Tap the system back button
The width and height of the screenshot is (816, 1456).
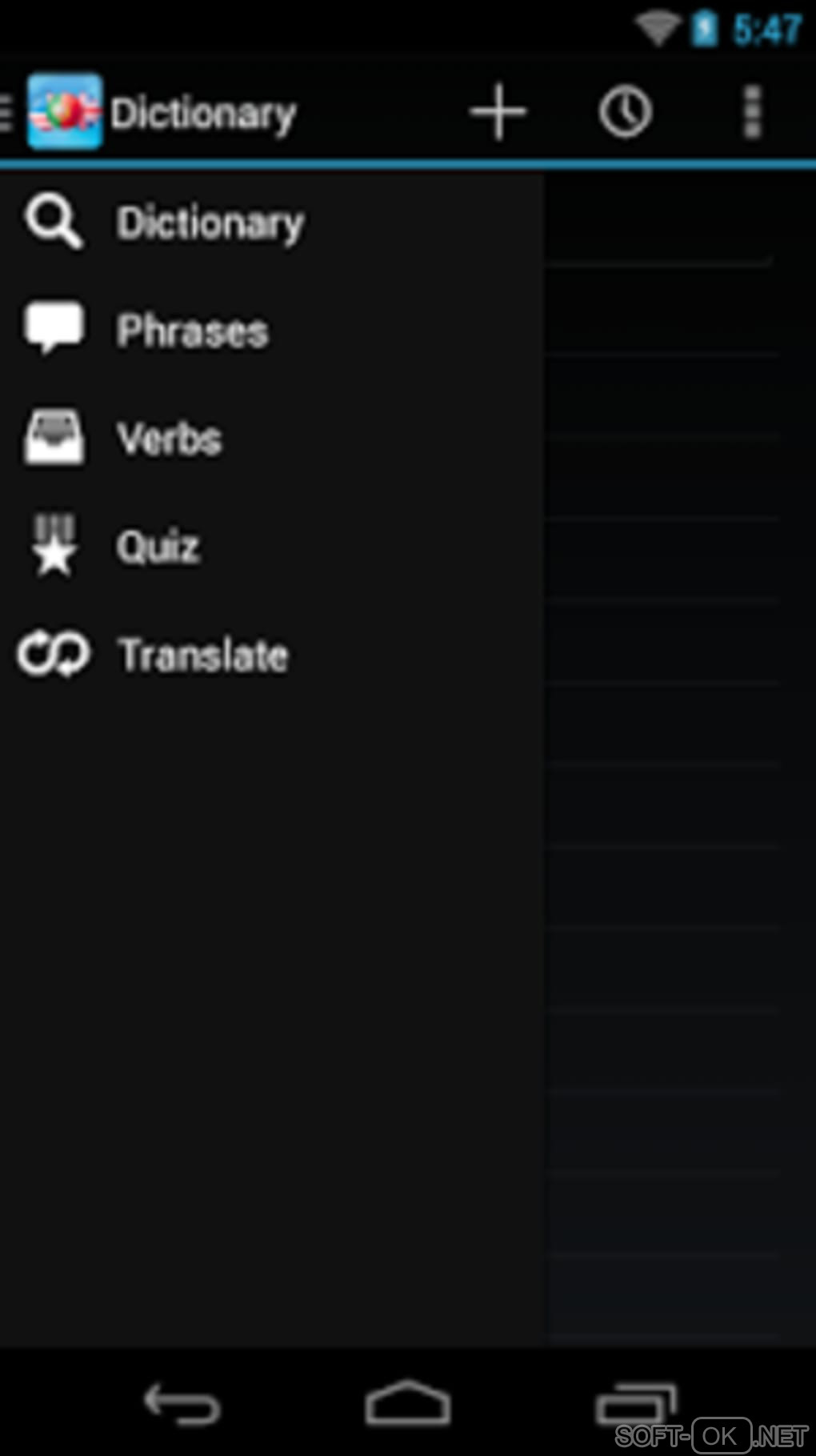click(182, 1404)
